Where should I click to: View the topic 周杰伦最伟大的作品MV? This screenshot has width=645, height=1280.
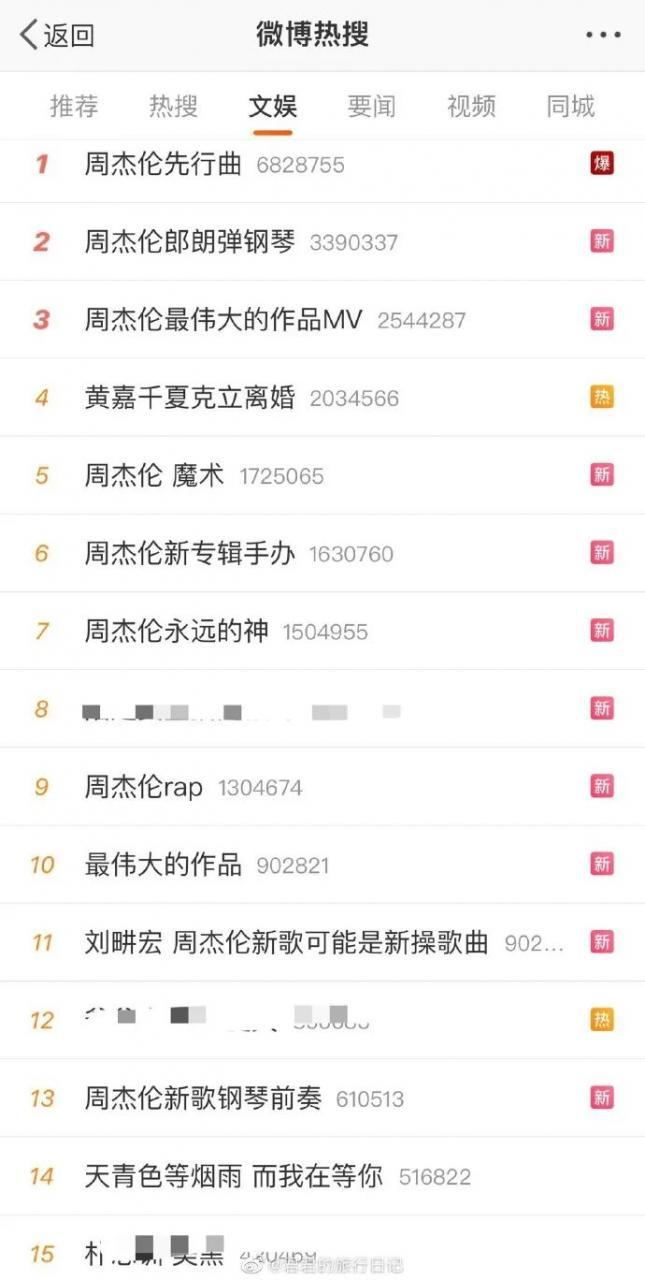pyautogui.click(x=223, y=320)
